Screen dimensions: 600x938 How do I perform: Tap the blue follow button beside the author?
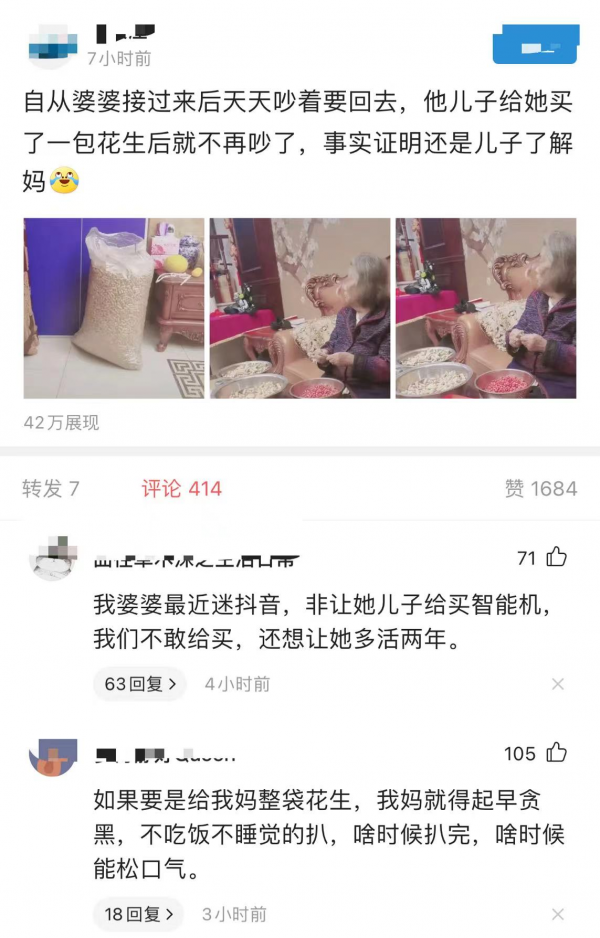536,46
